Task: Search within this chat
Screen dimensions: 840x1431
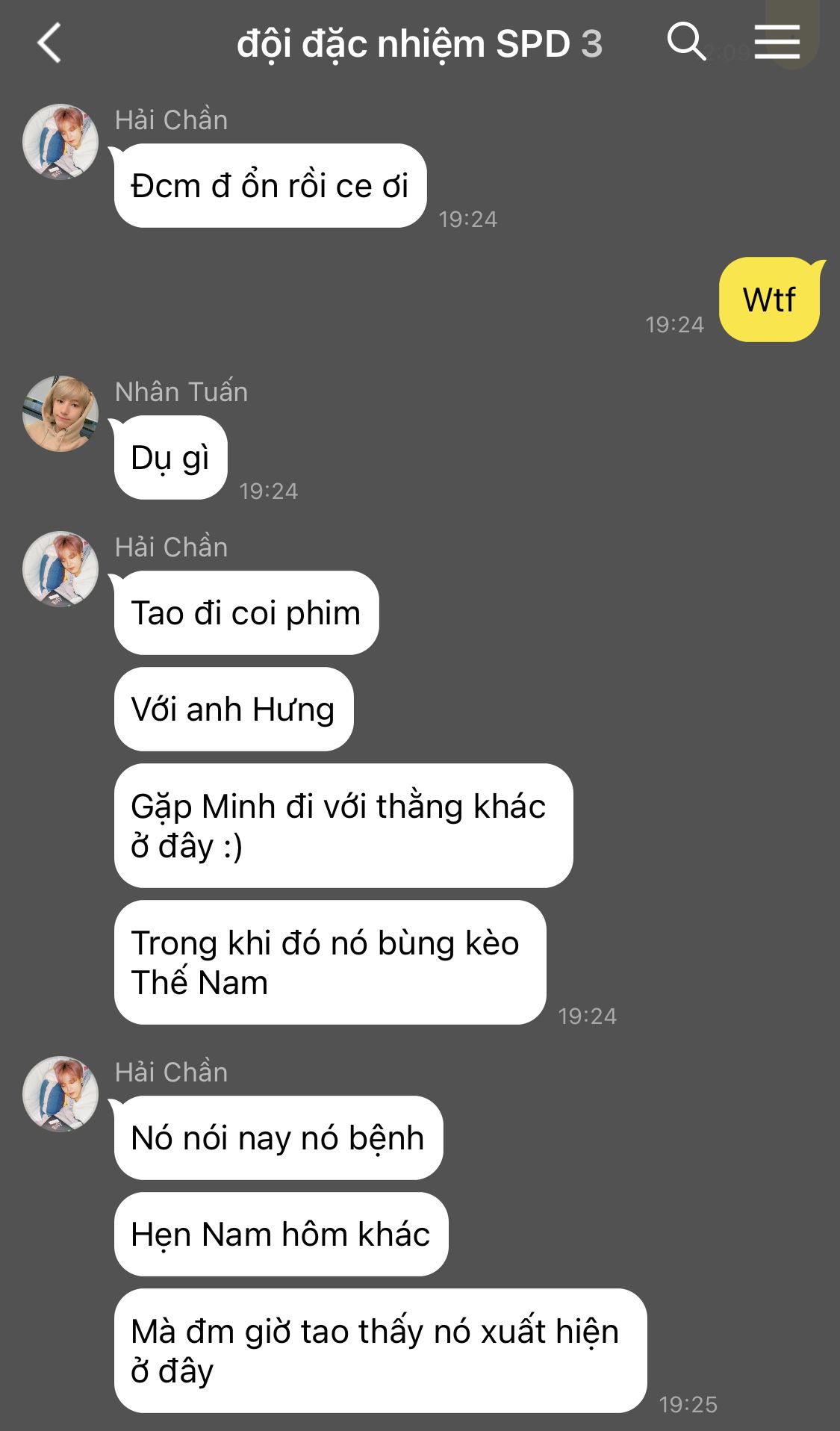Action: [686, 41]
